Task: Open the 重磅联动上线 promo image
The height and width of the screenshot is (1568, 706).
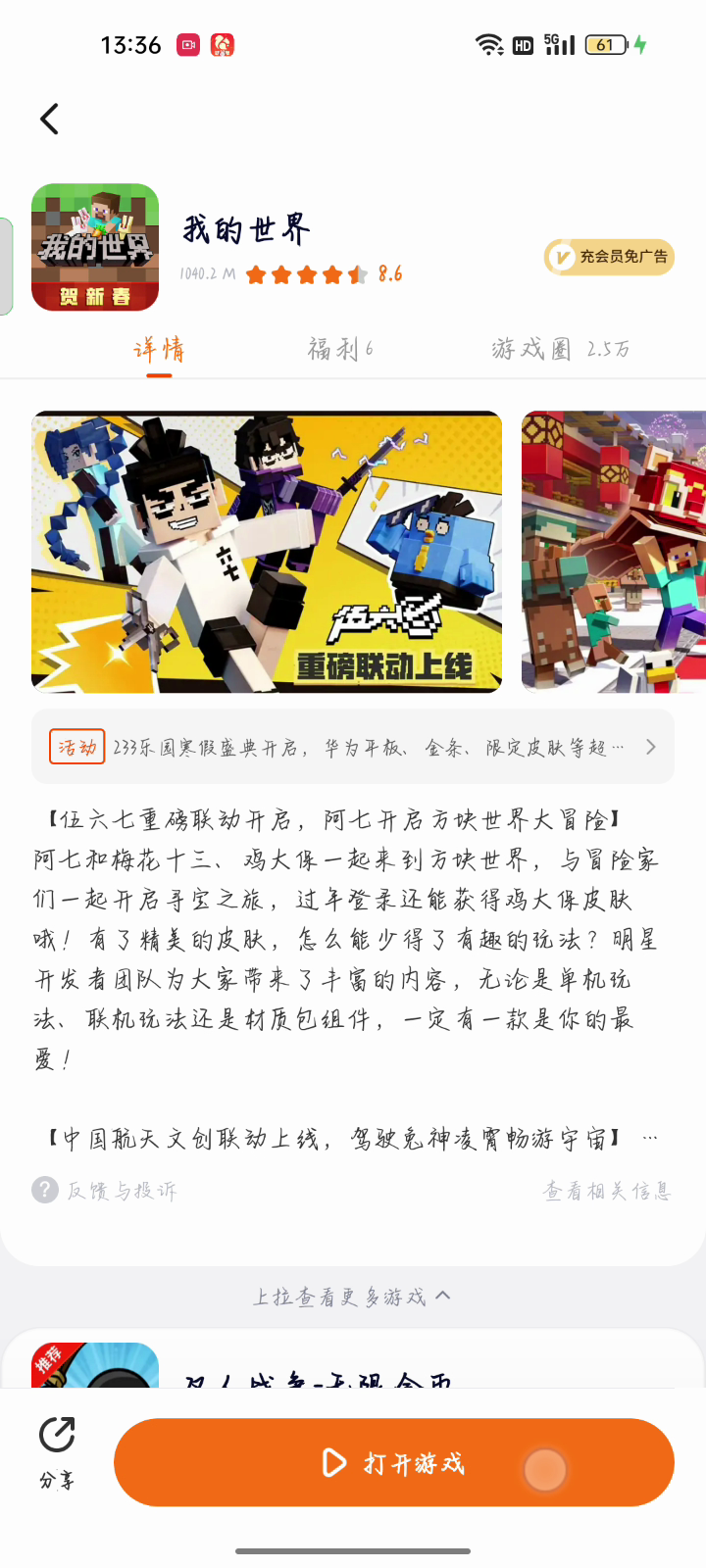Action: pyautogui.click(x=267, y=552)
